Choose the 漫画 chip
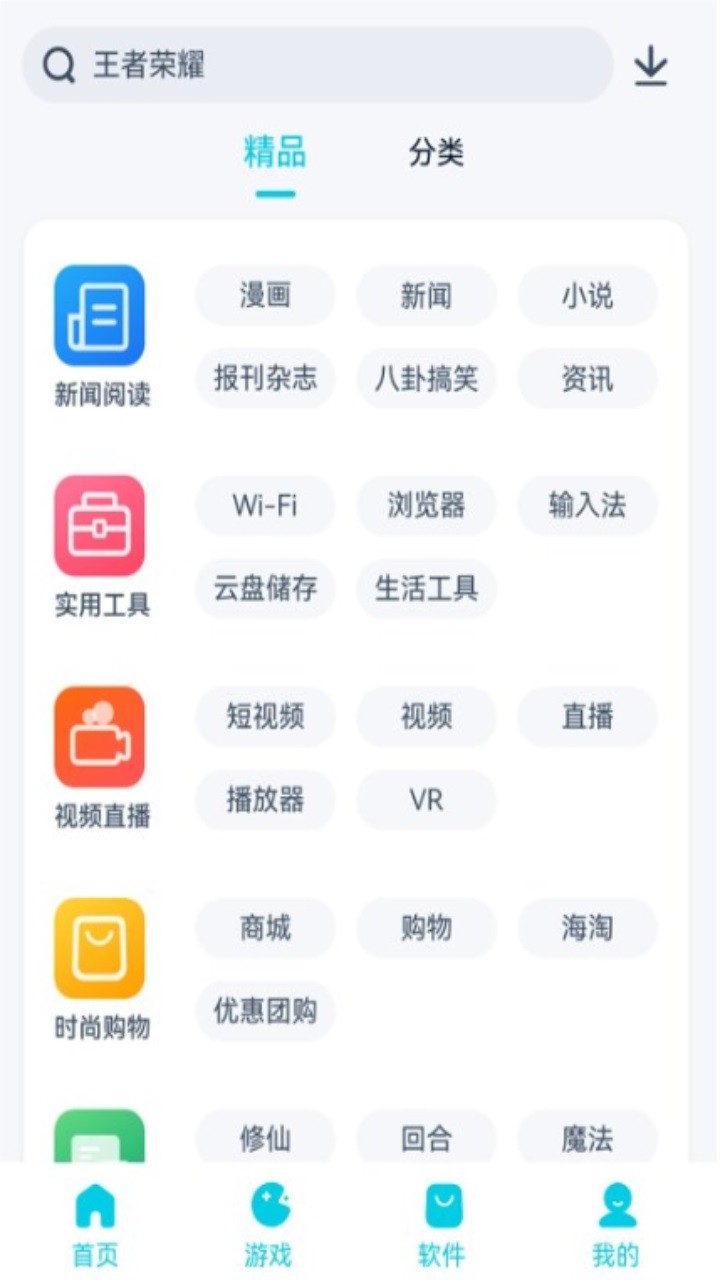Screen dimensions: 720x1280 coord(265,296)
